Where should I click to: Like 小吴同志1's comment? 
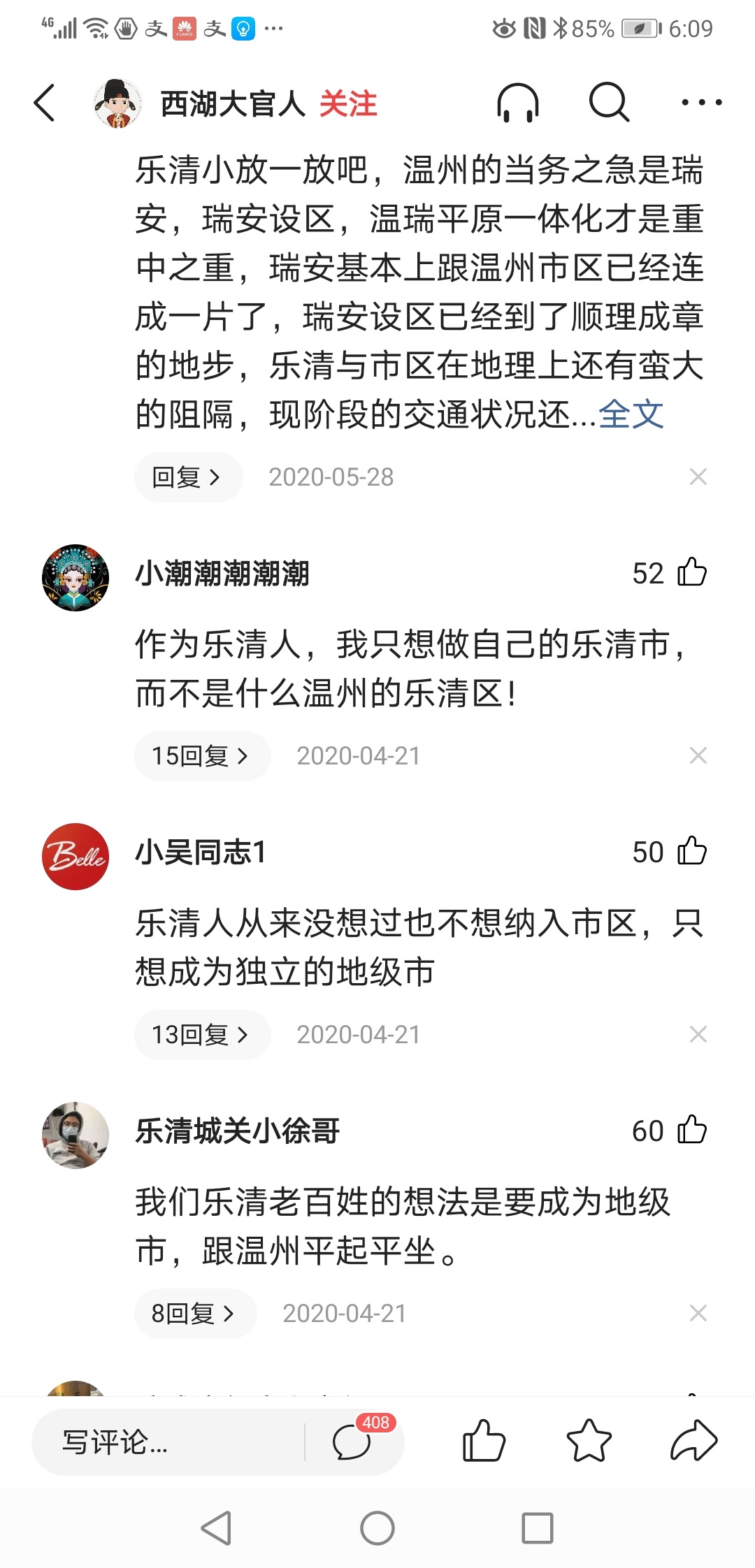point(692,851)
